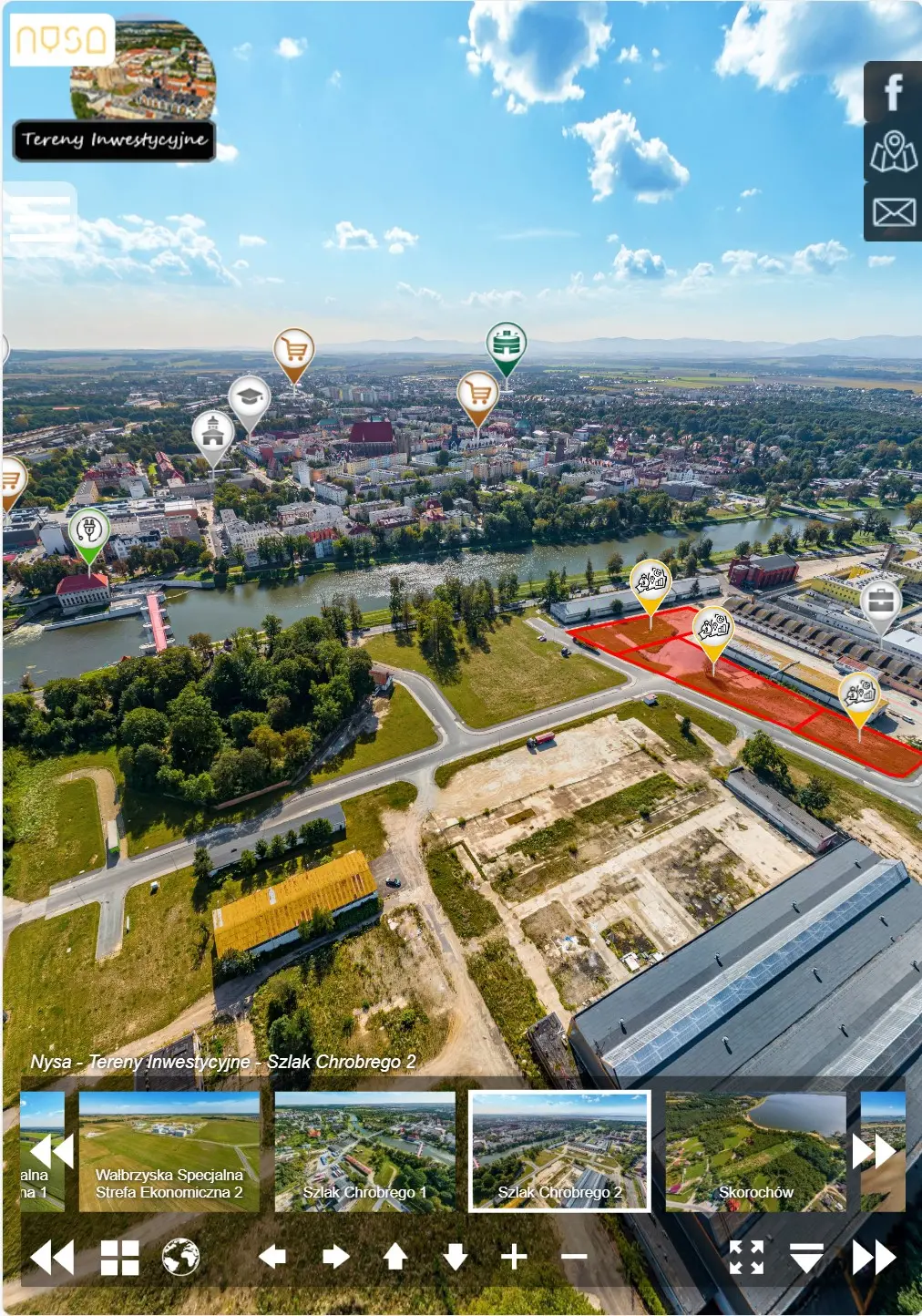
Task: Open Tereny Inwestycyjne button
Action: click(x=115, y=140)
